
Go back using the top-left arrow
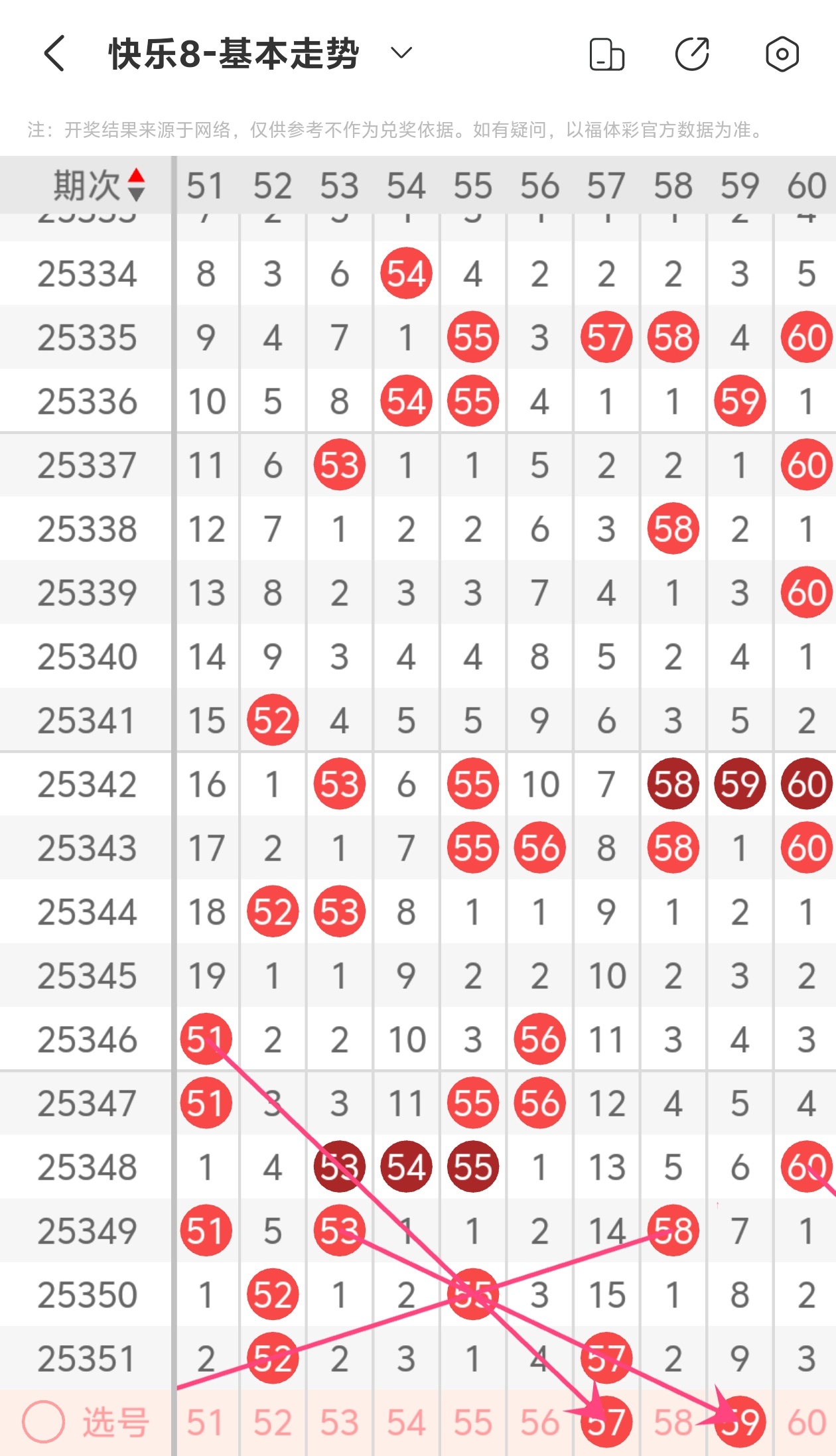tap(55, 54)
